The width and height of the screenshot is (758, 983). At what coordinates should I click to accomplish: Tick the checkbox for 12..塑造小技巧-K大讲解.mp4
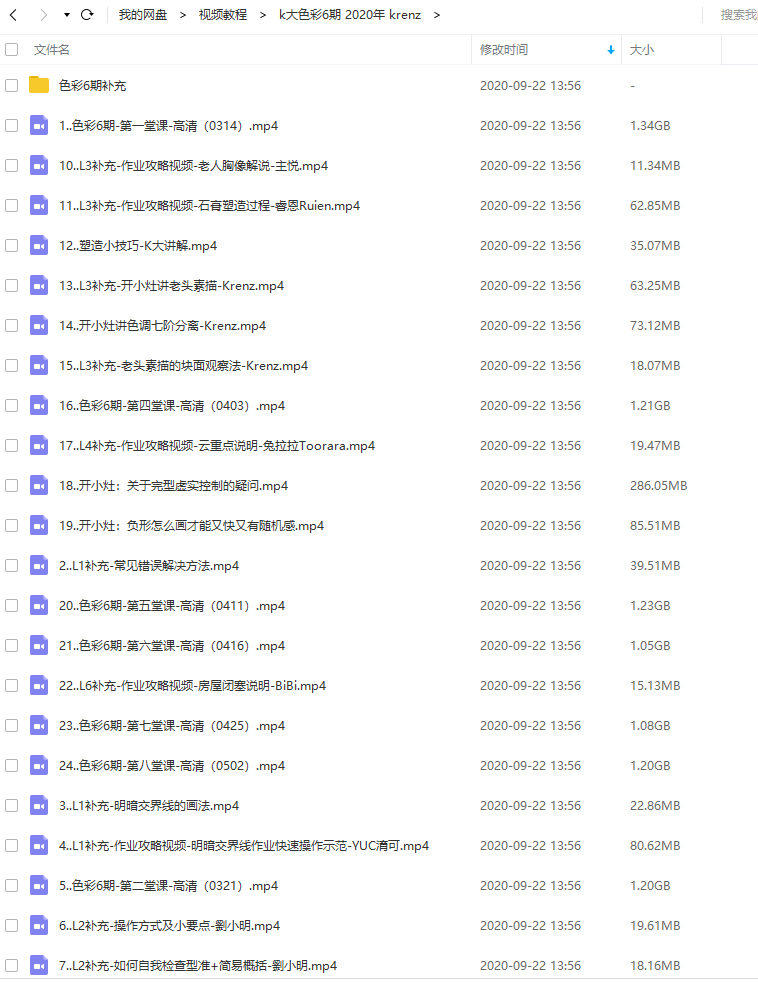11,246
